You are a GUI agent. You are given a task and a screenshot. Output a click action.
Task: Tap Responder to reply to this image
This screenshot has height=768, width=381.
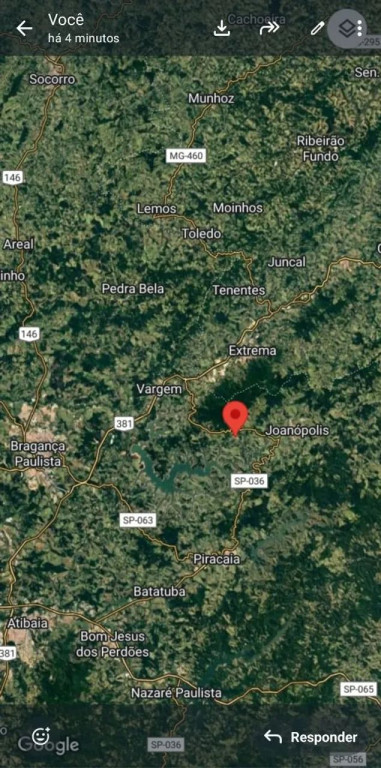pyautogui.click(x=310, y=737)
